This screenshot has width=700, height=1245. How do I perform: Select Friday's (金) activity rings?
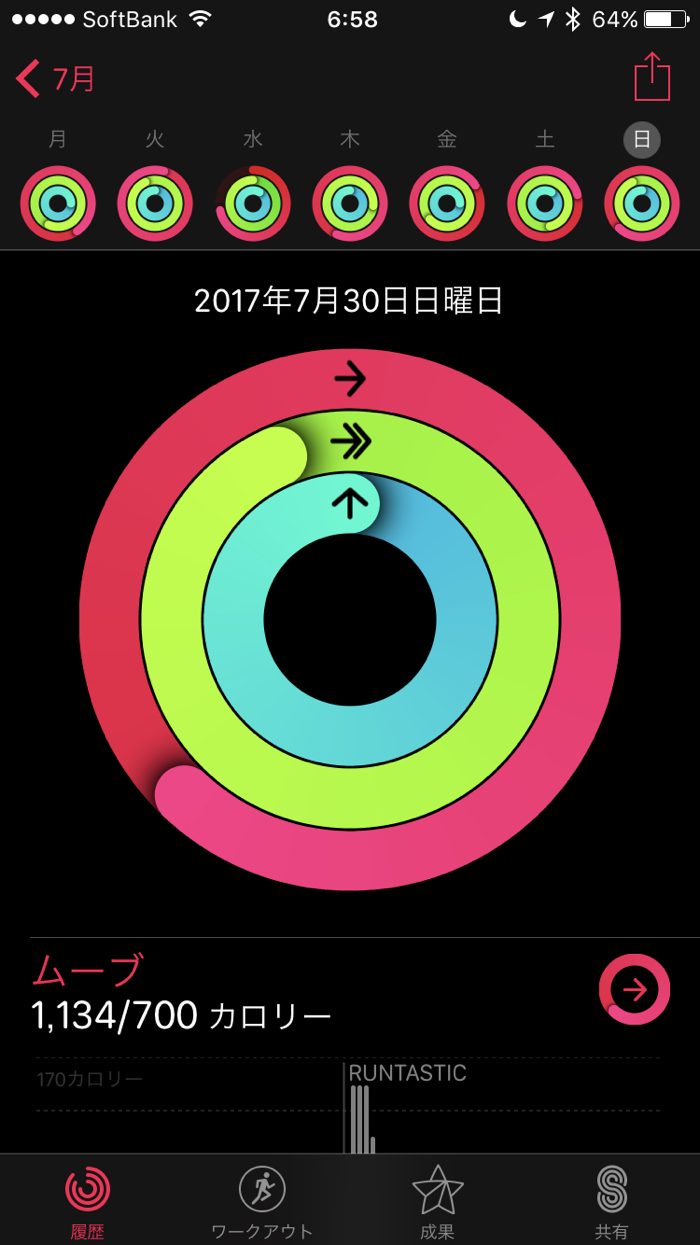click(x=447, y=203)
